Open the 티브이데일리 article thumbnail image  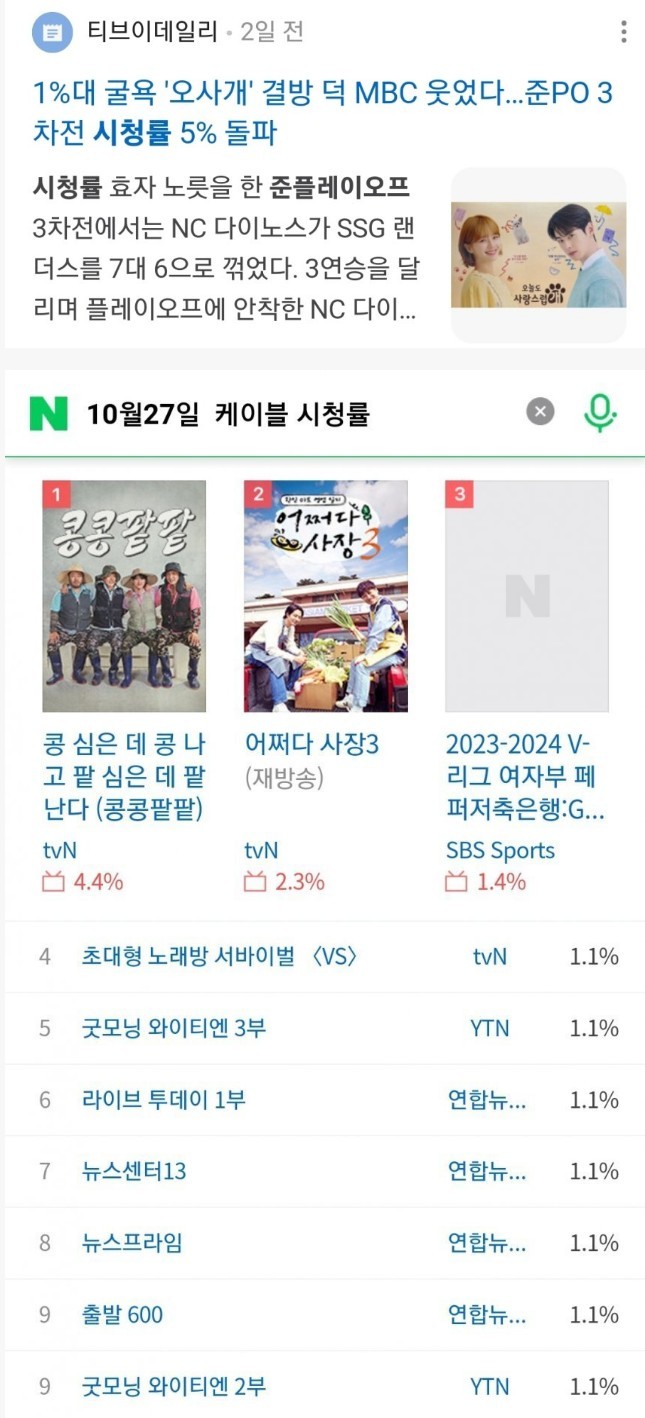tap(538, 255)
